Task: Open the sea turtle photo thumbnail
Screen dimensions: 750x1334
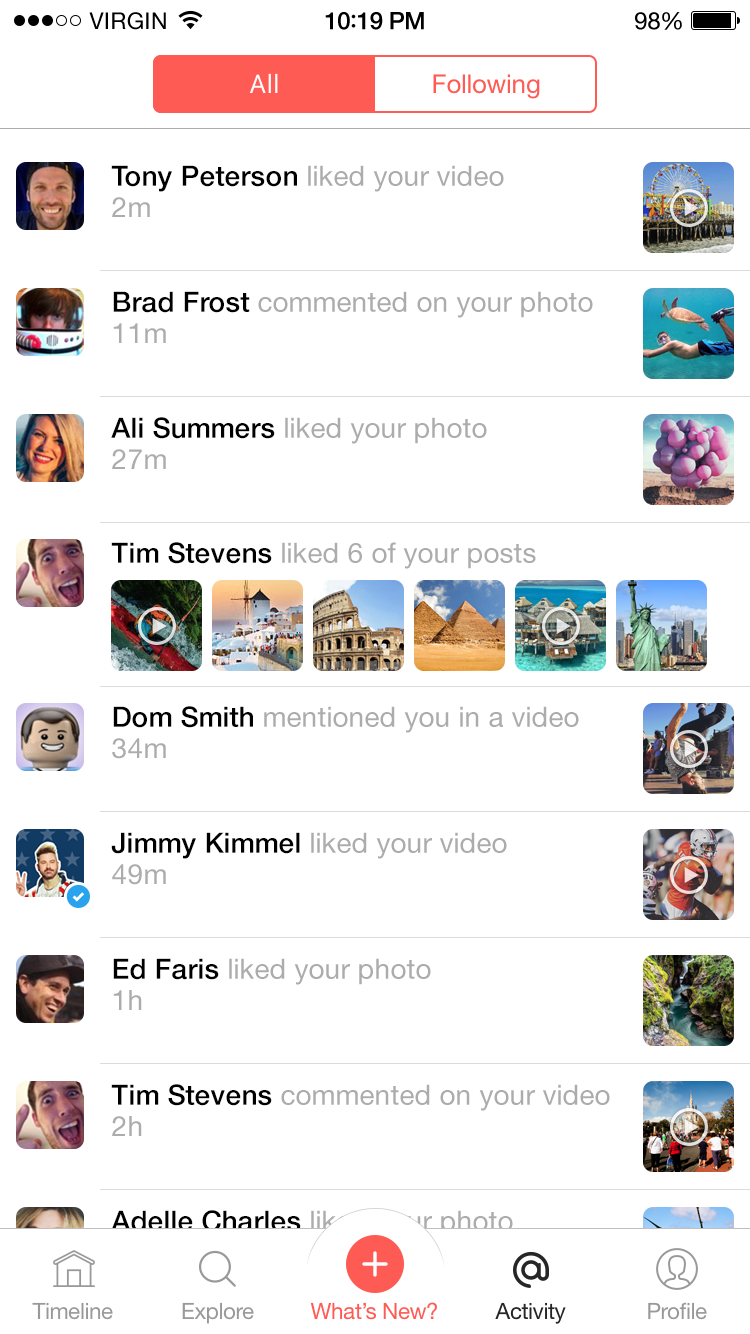Action: [x=688, y=334]
